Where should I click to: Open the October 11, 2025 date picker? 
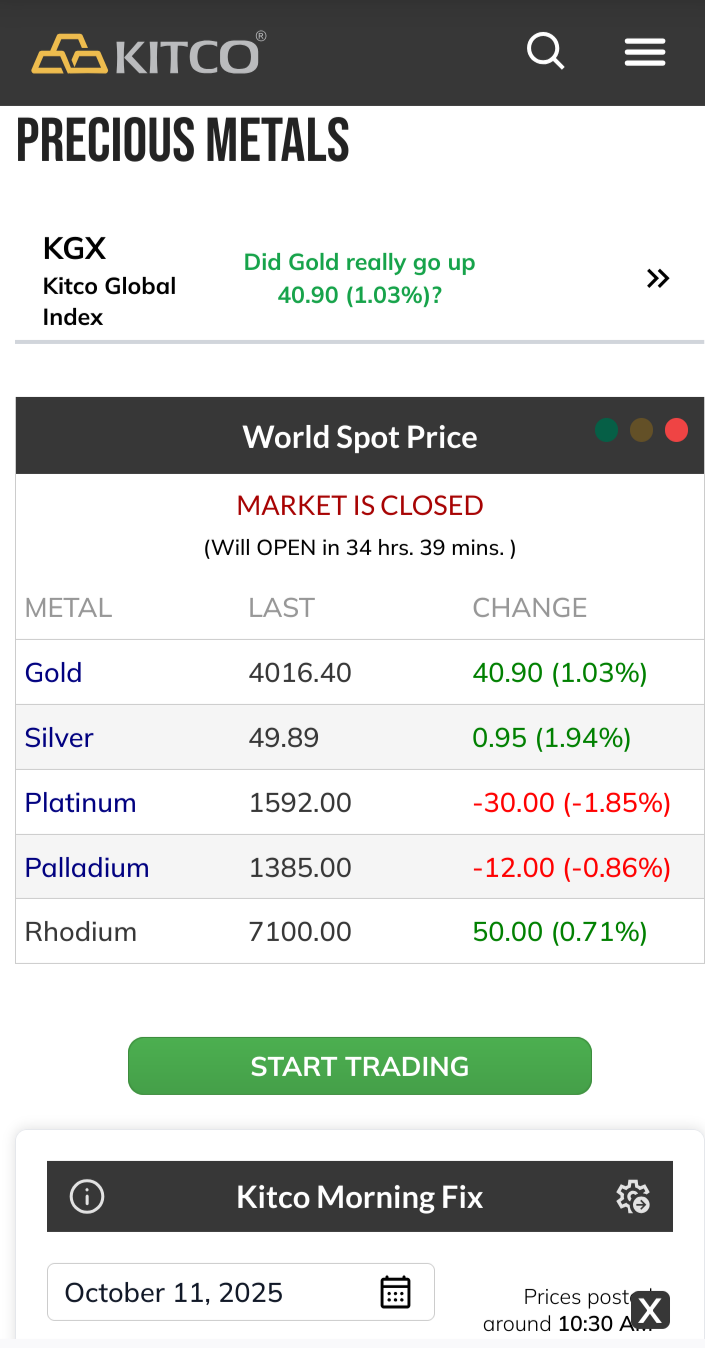396,1292
